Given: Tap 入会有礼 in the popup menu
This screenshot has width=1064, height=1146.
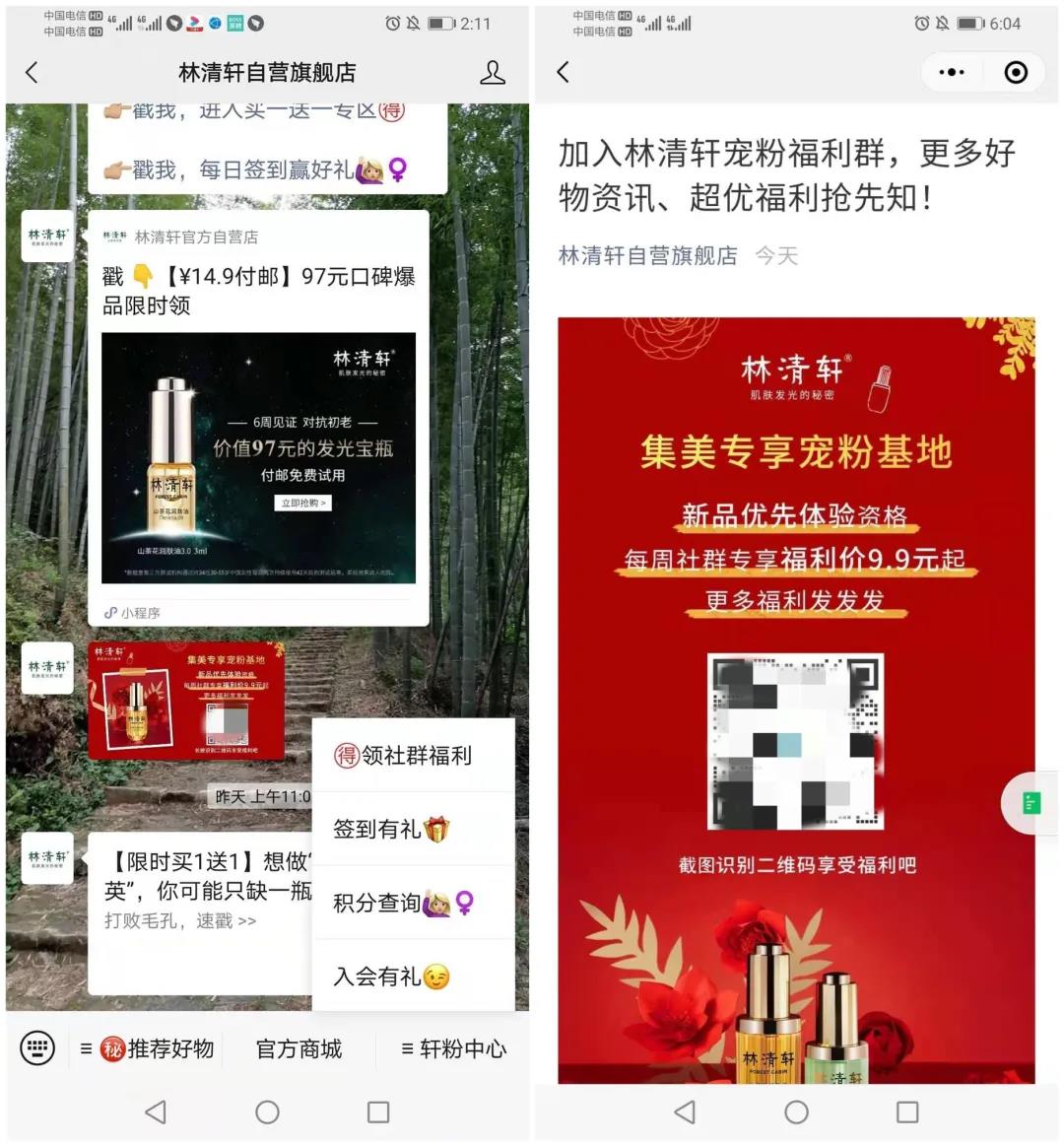Looking at the screenshot, I should pos(413,977).
